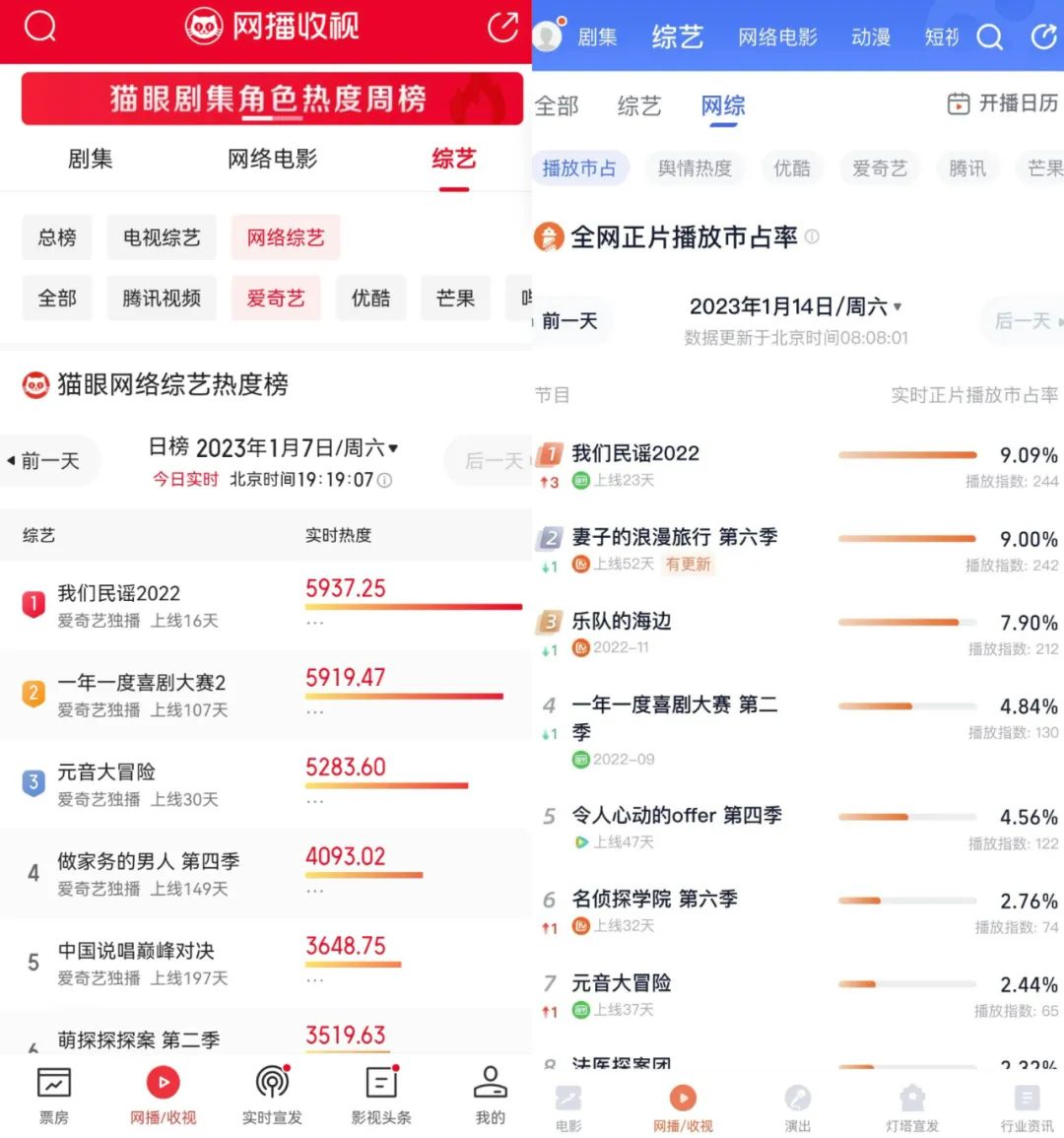Image resolution: width=1064 pixels, height=1138 pixels.
Task: Open 实时宣发 from the bottom bar
Action: pyautogui.click(x=271, y=1094)
